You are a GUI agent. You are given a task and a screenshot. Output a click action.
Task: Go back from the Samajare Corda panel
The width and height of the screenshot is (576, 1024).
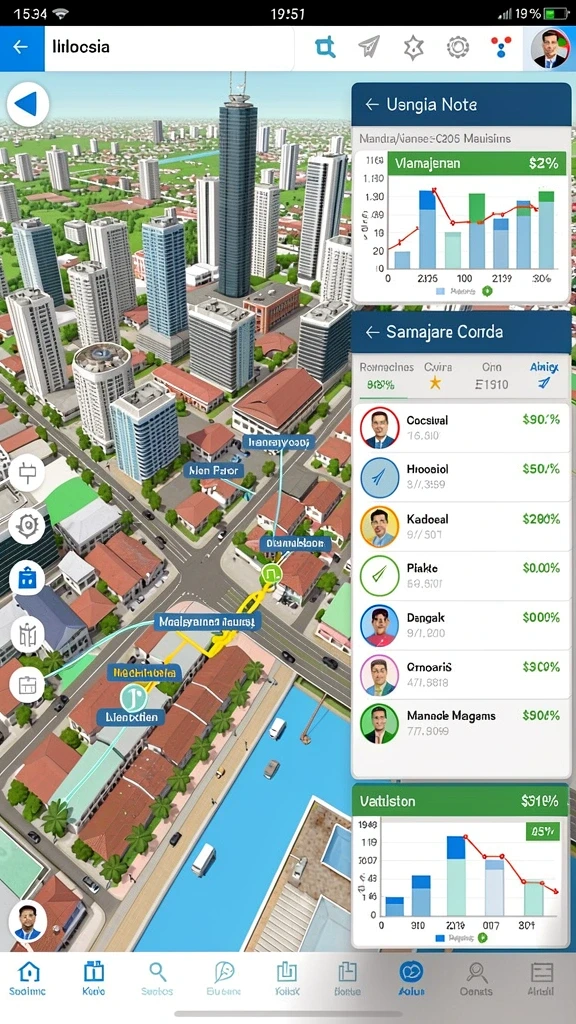pos(372,332)
